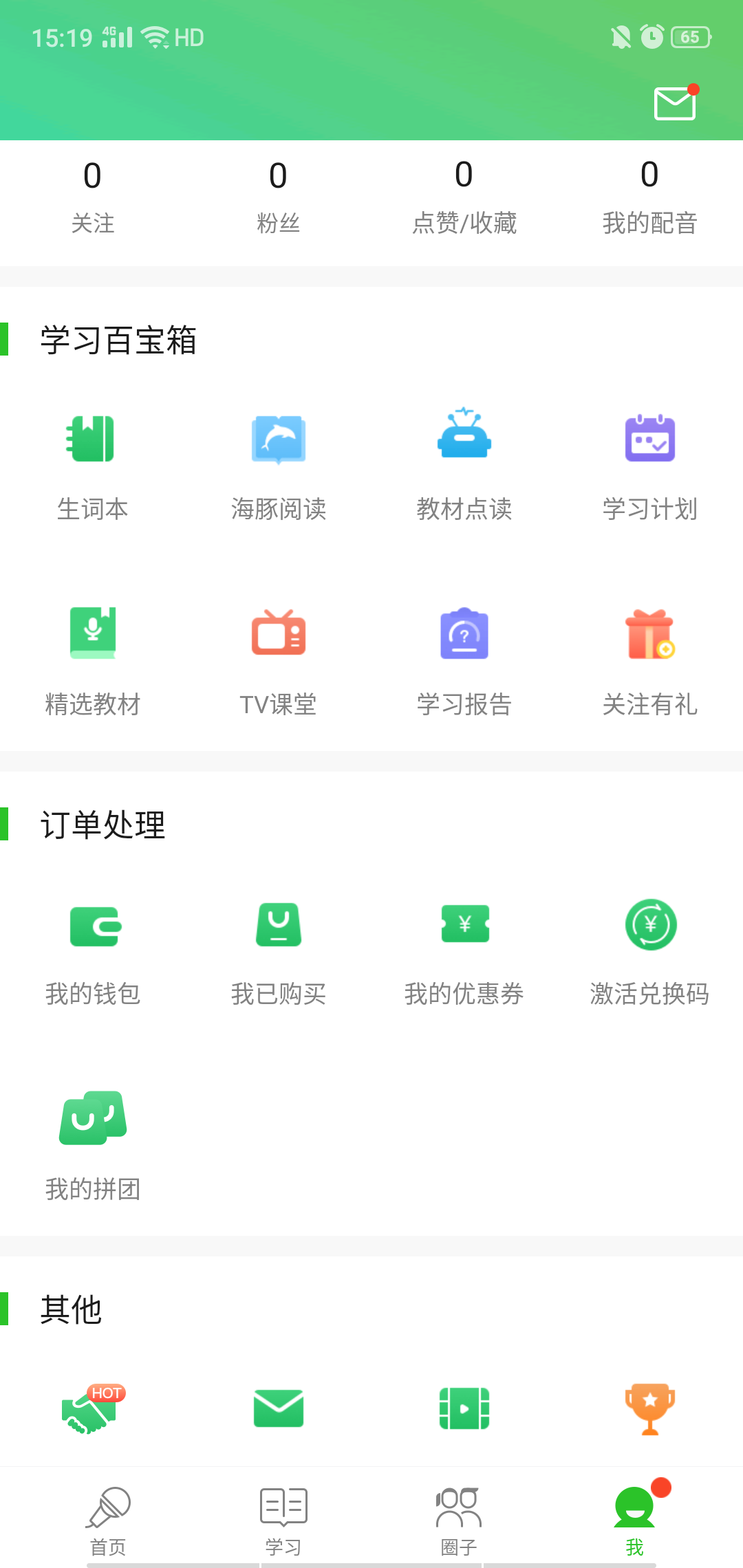The image size is (743, 1568).
Task: Open 我的配音 my dubbing
Action: click(x=649, y=195)
